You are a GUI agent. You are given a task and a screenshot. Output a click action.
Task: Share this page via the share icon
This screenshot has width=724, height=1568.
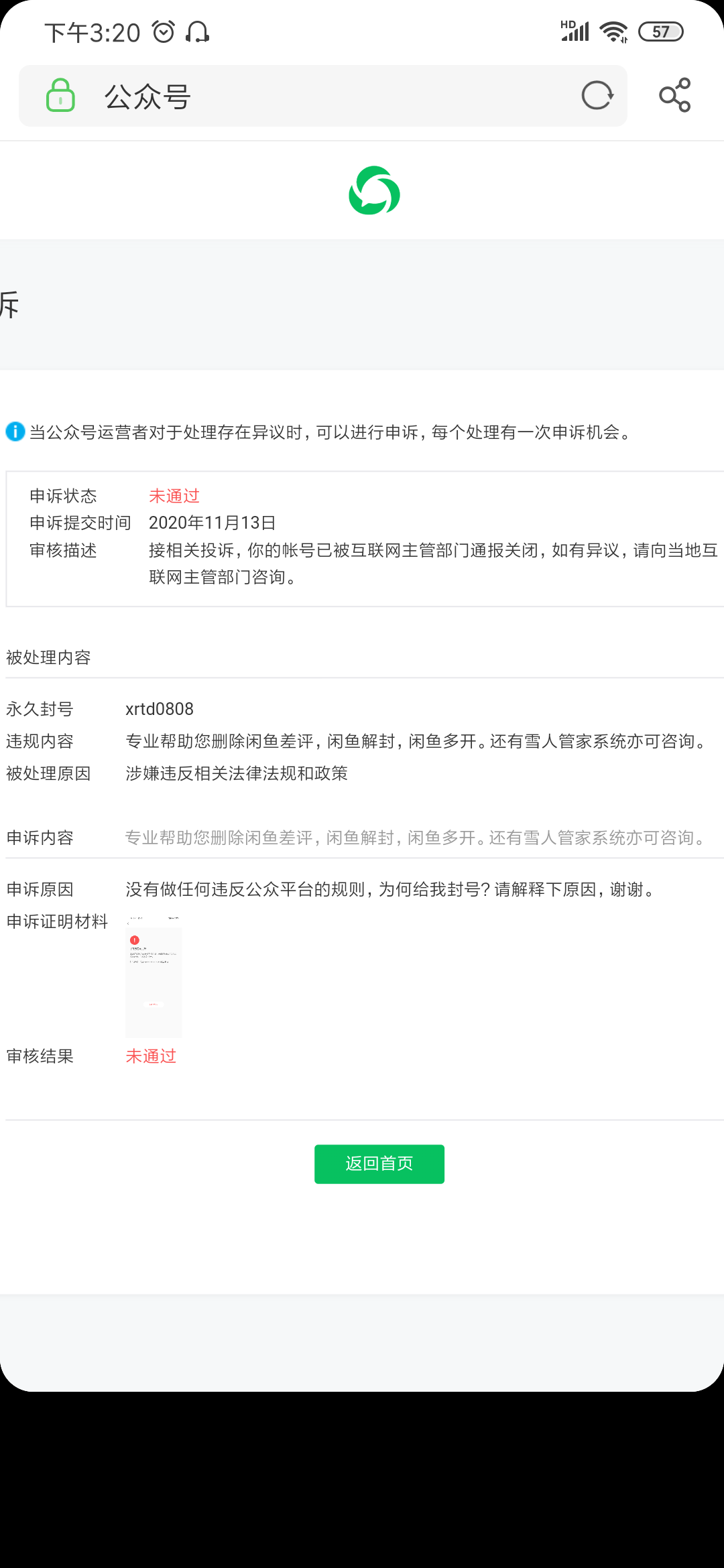(x=674, y=95)
